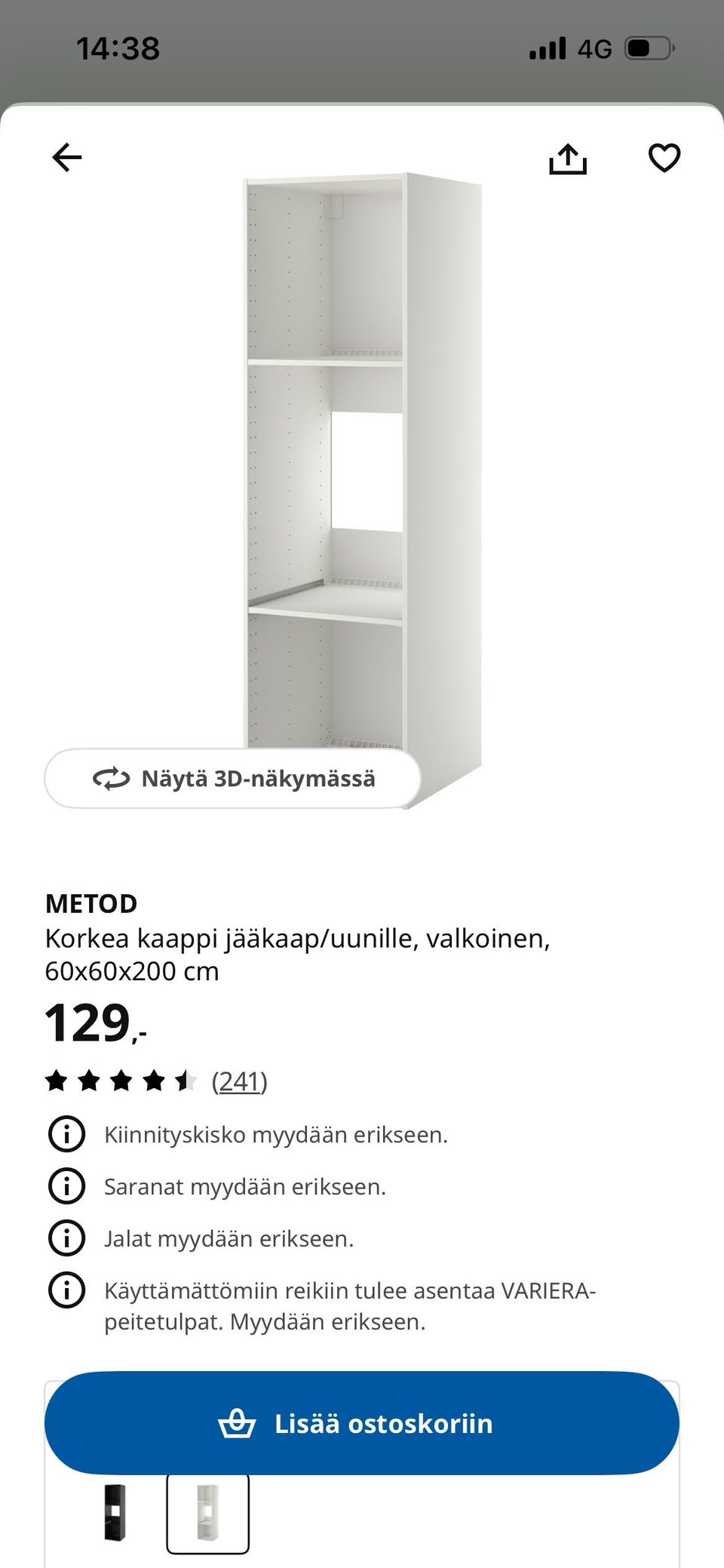The width and height of the screenshot is (724, 1568).
Task: Tap the star rating row
Action: point(121,1081)
